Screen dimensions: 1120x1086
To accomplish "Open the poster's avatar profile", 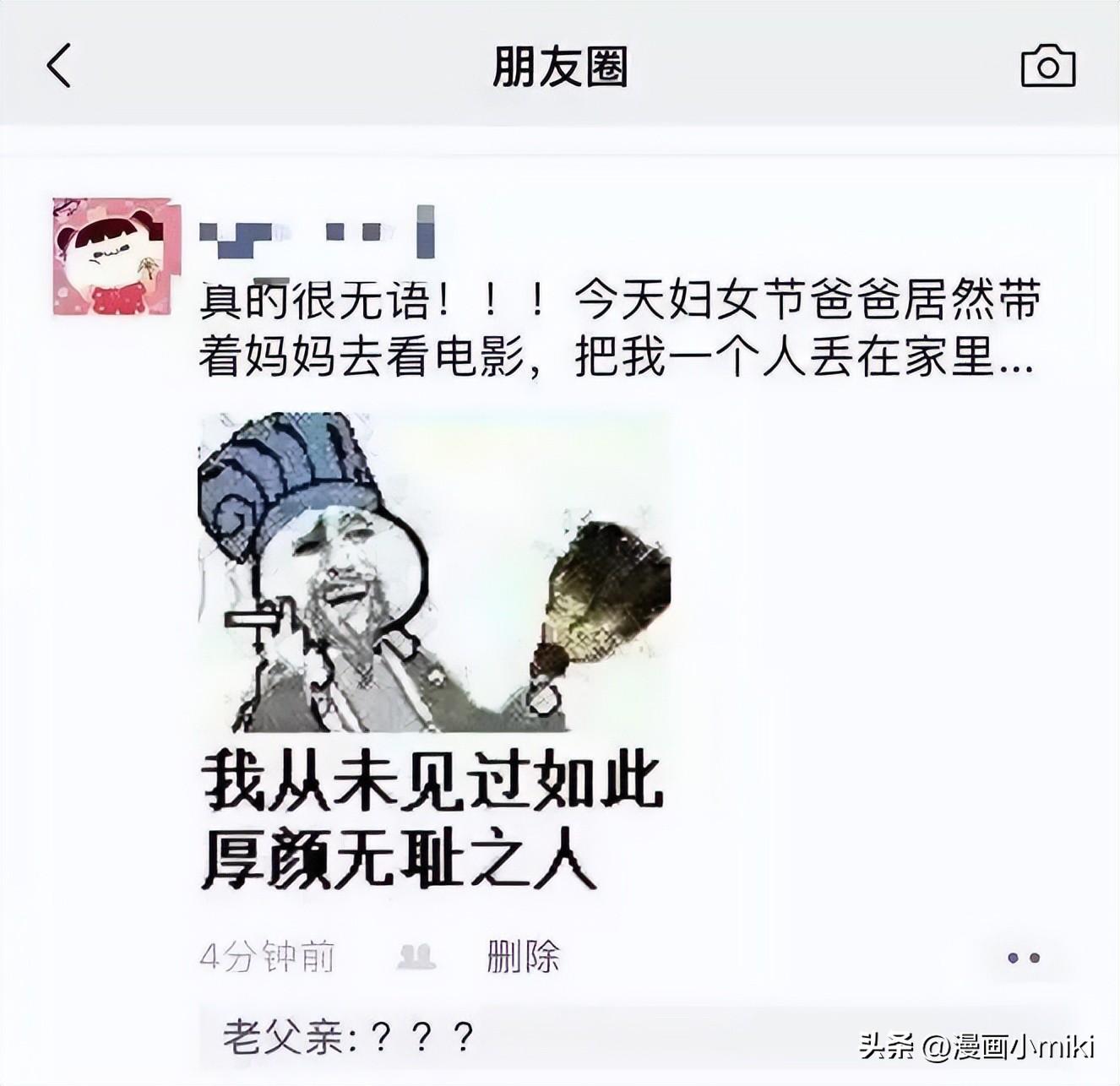I will pos(116,257).
